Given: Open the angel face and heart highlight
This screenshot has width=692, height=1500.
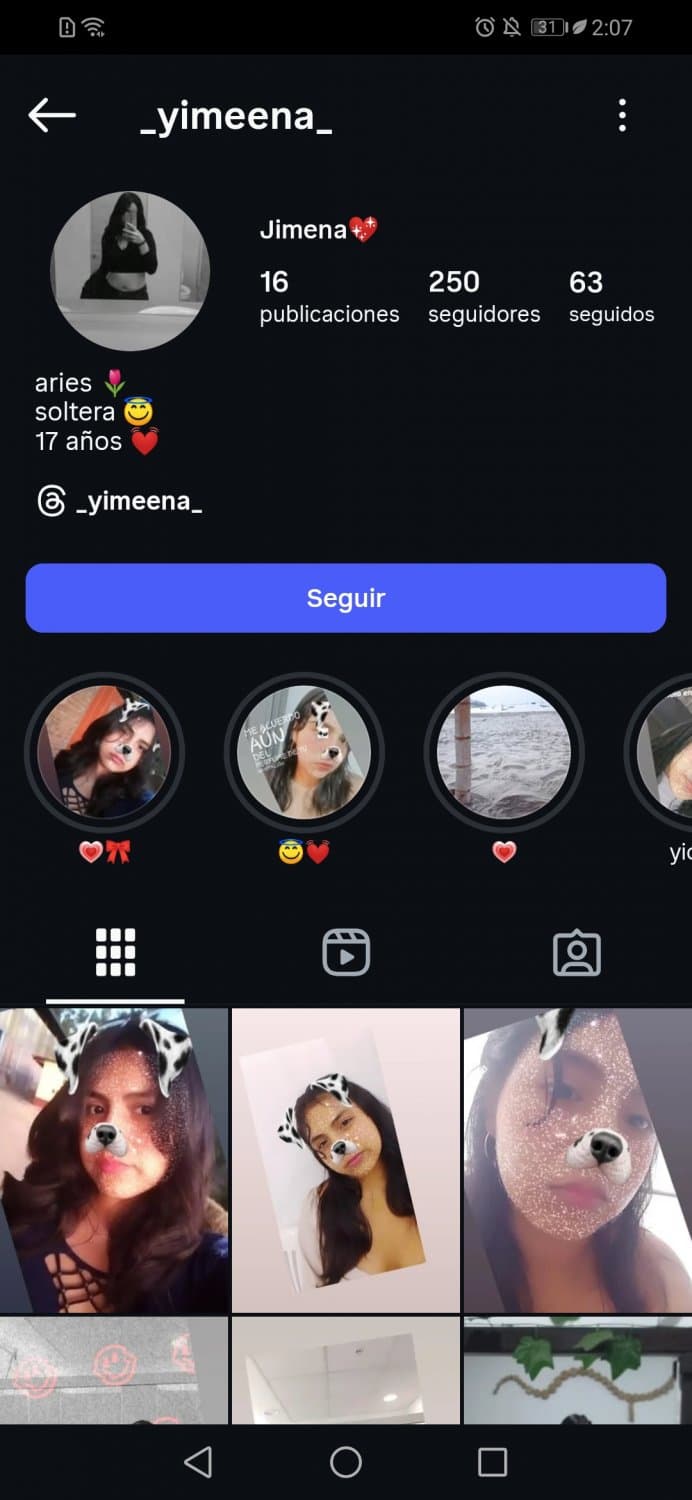Looking at the screenshot, I should coord(304,752).
